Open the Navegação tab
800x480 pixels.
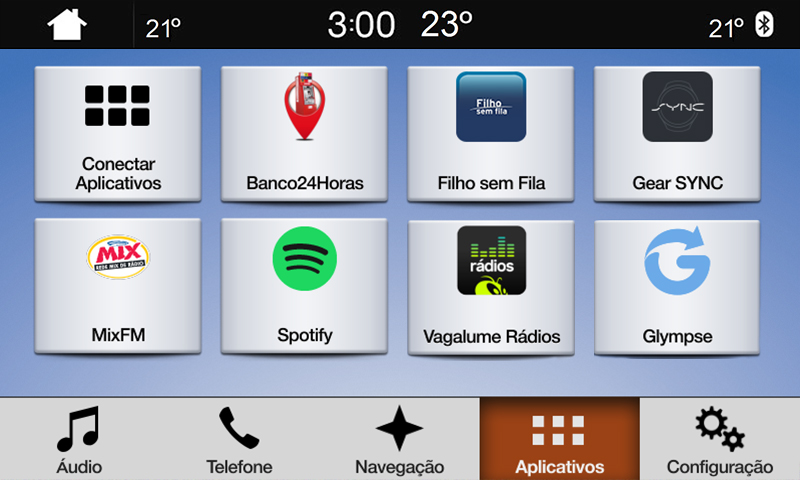(399, 440)
